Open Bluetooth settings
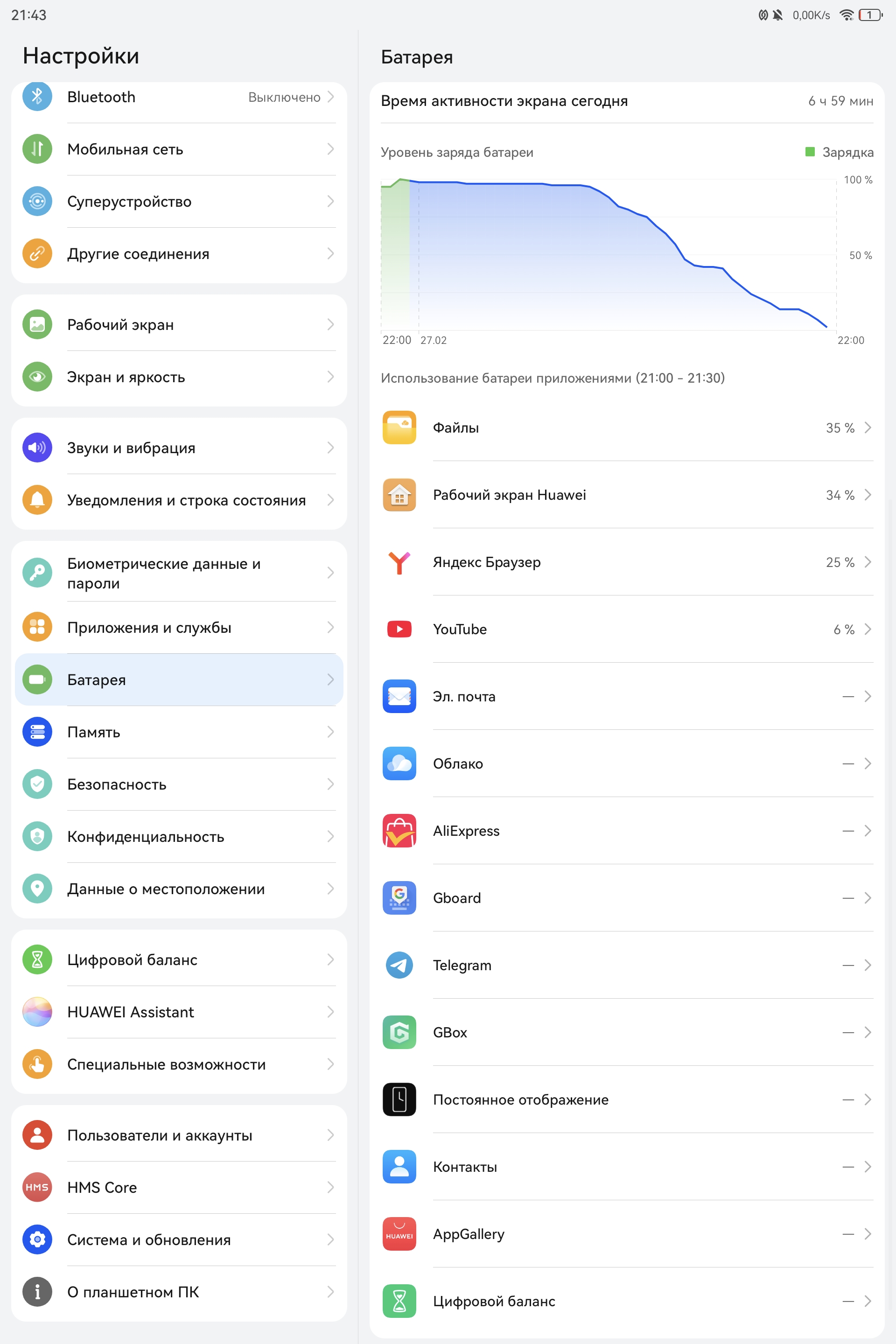The image size is (896, 1344). click(178, 97)
